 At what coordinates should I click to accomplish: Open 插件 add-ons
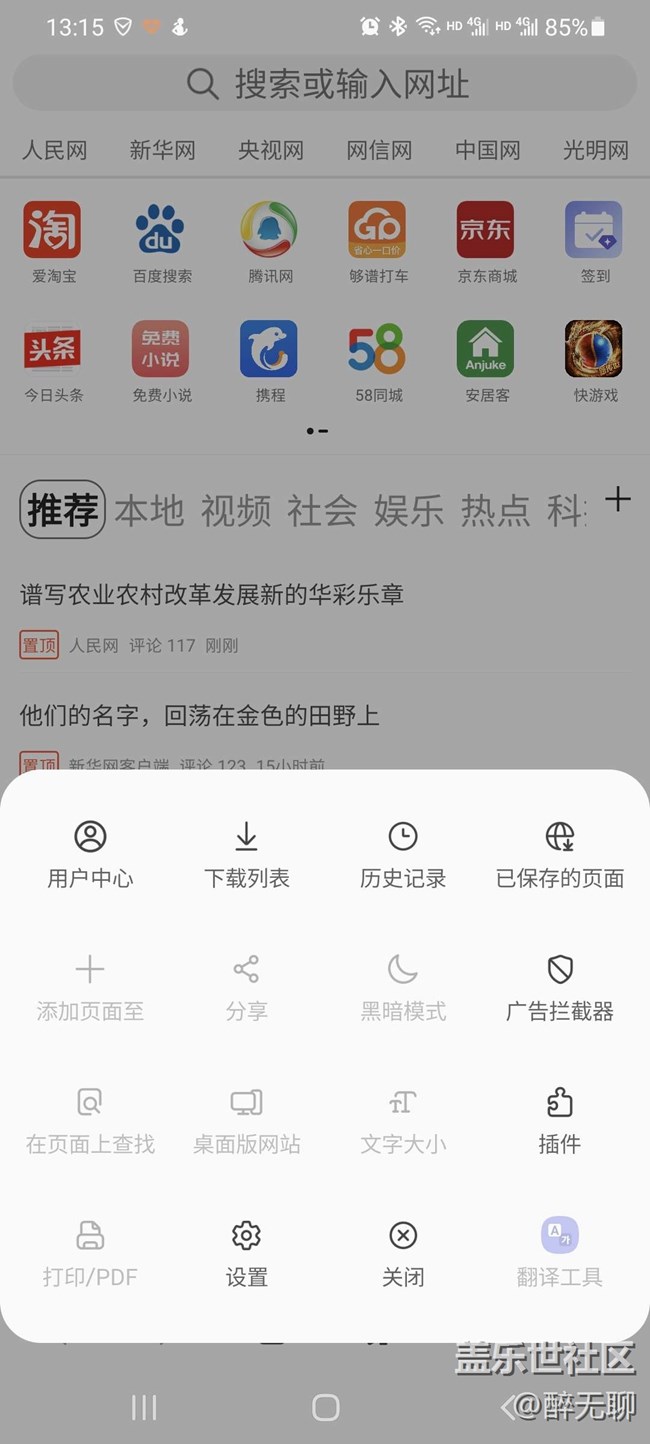click(x=560, y=1120)
